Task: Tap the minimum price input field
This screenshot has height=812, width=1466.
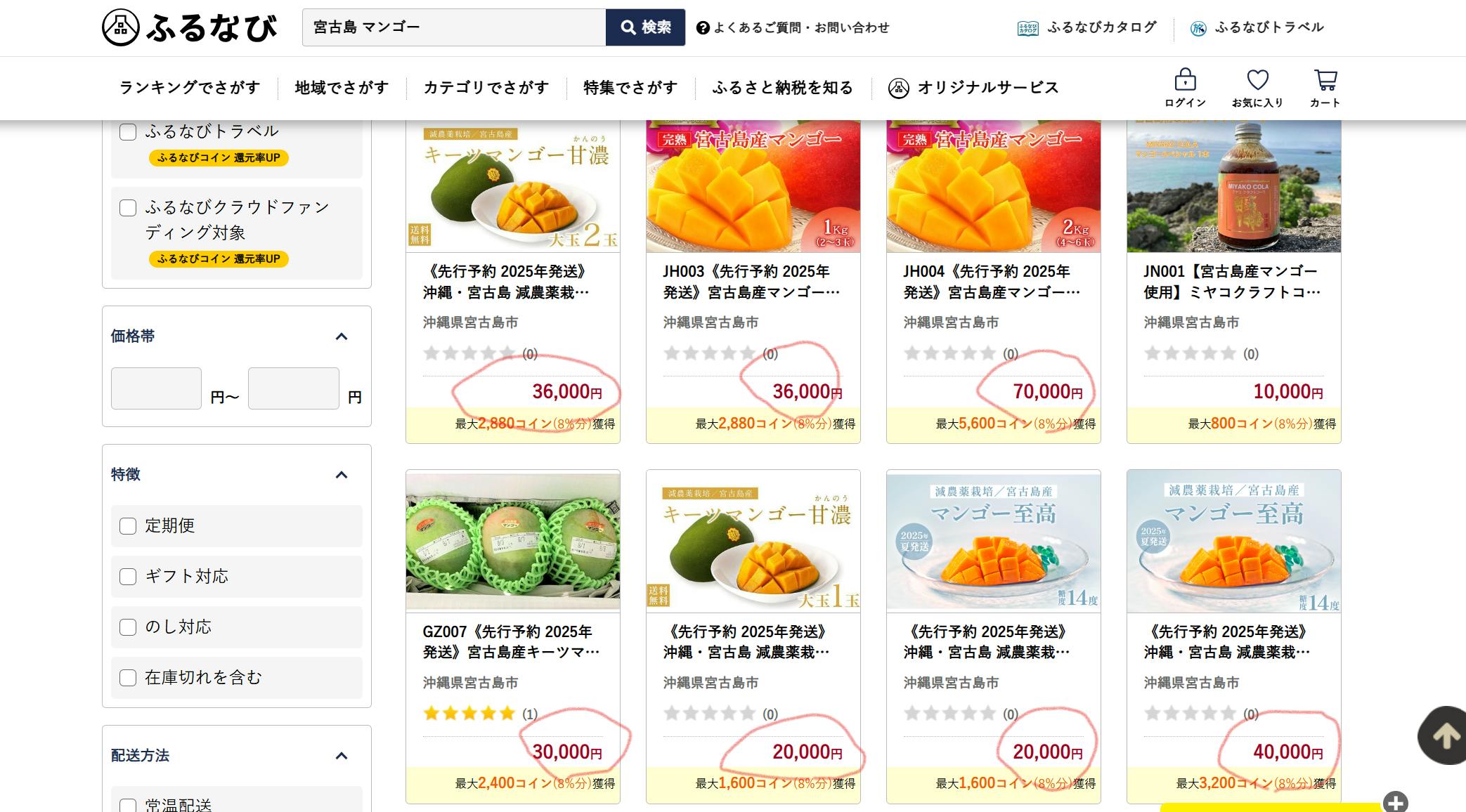Action: coord(156,388)
